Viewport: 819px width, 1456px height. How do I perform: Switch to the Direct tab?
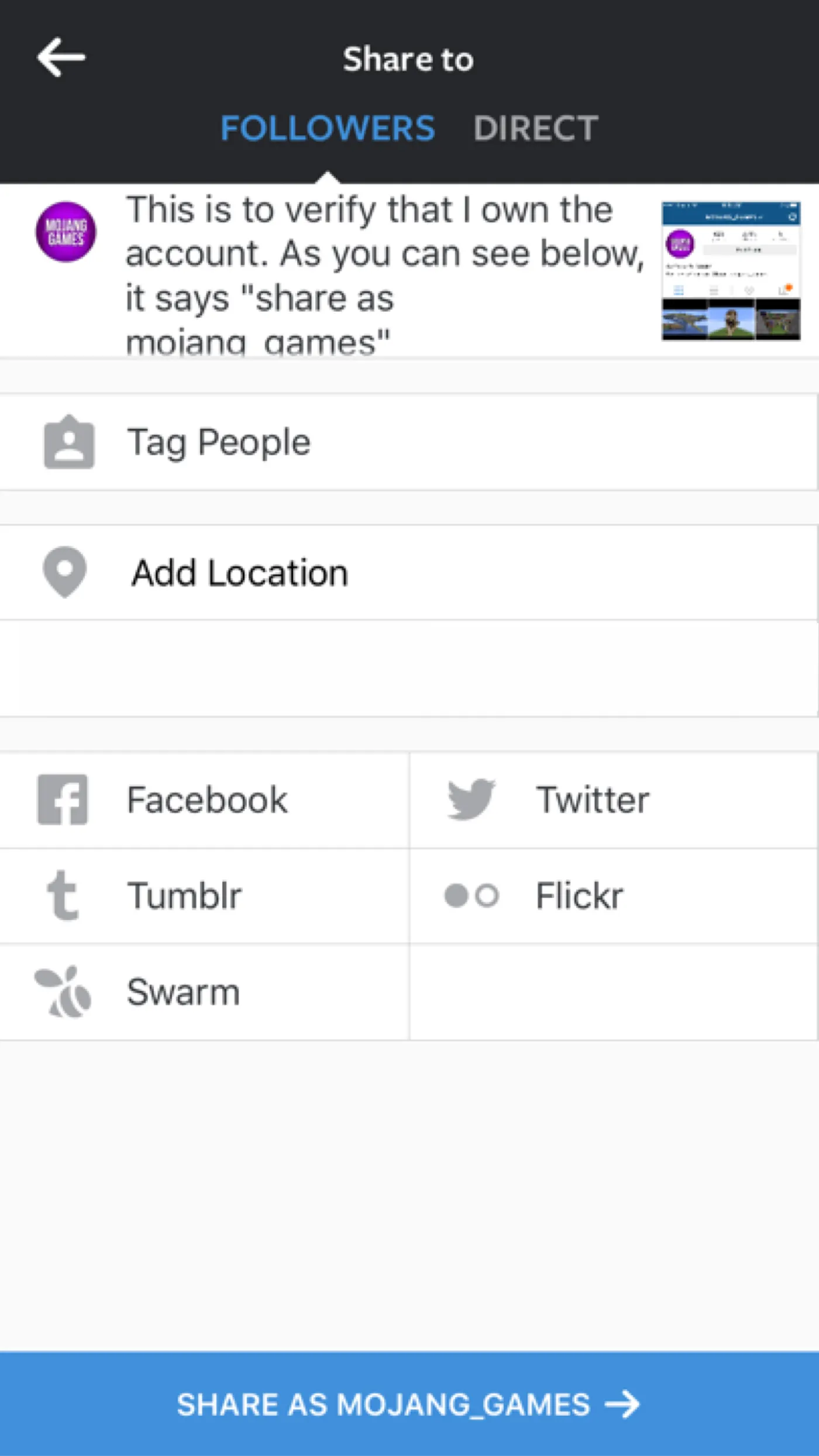535,128
